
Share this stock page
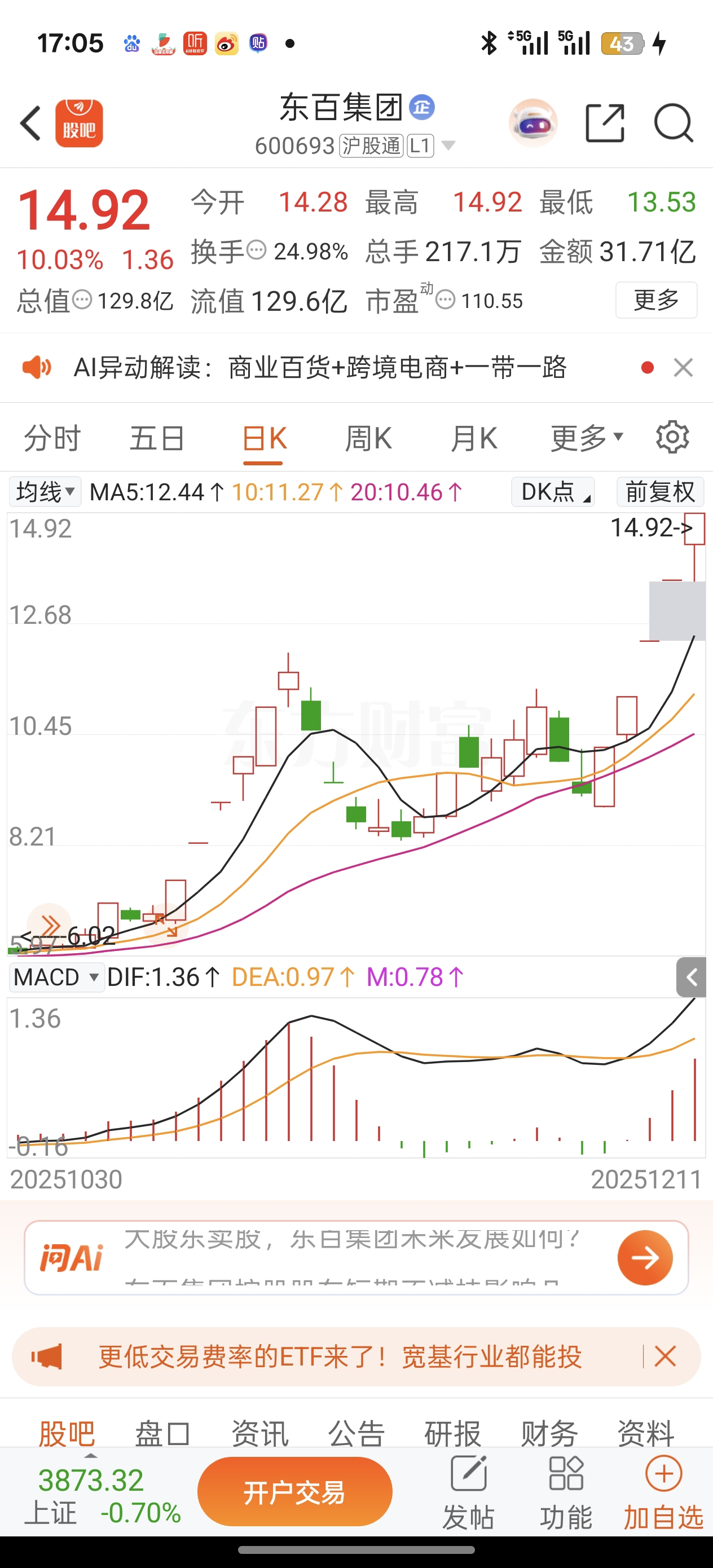click(x=605, y=124)
